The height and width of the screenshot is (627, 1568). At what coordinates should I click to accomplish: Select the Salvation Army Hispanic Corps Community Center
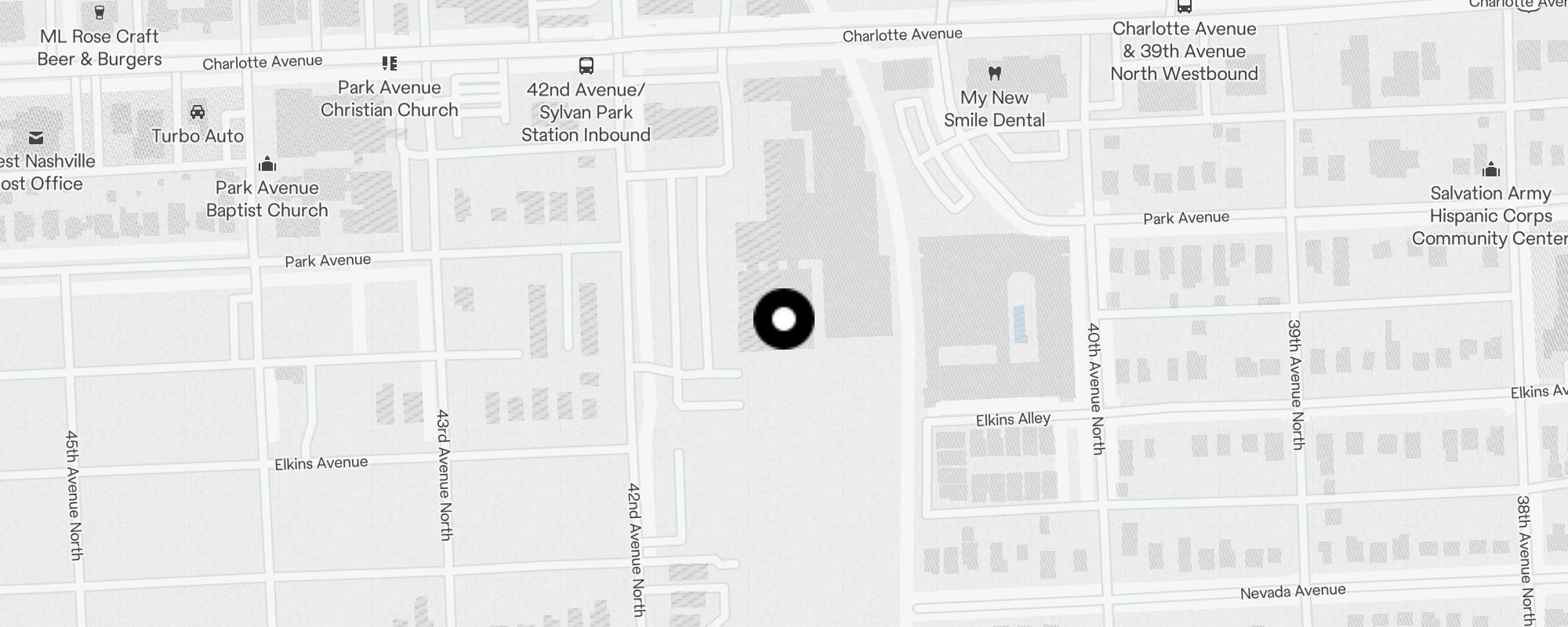click(x=1490, y=169)
